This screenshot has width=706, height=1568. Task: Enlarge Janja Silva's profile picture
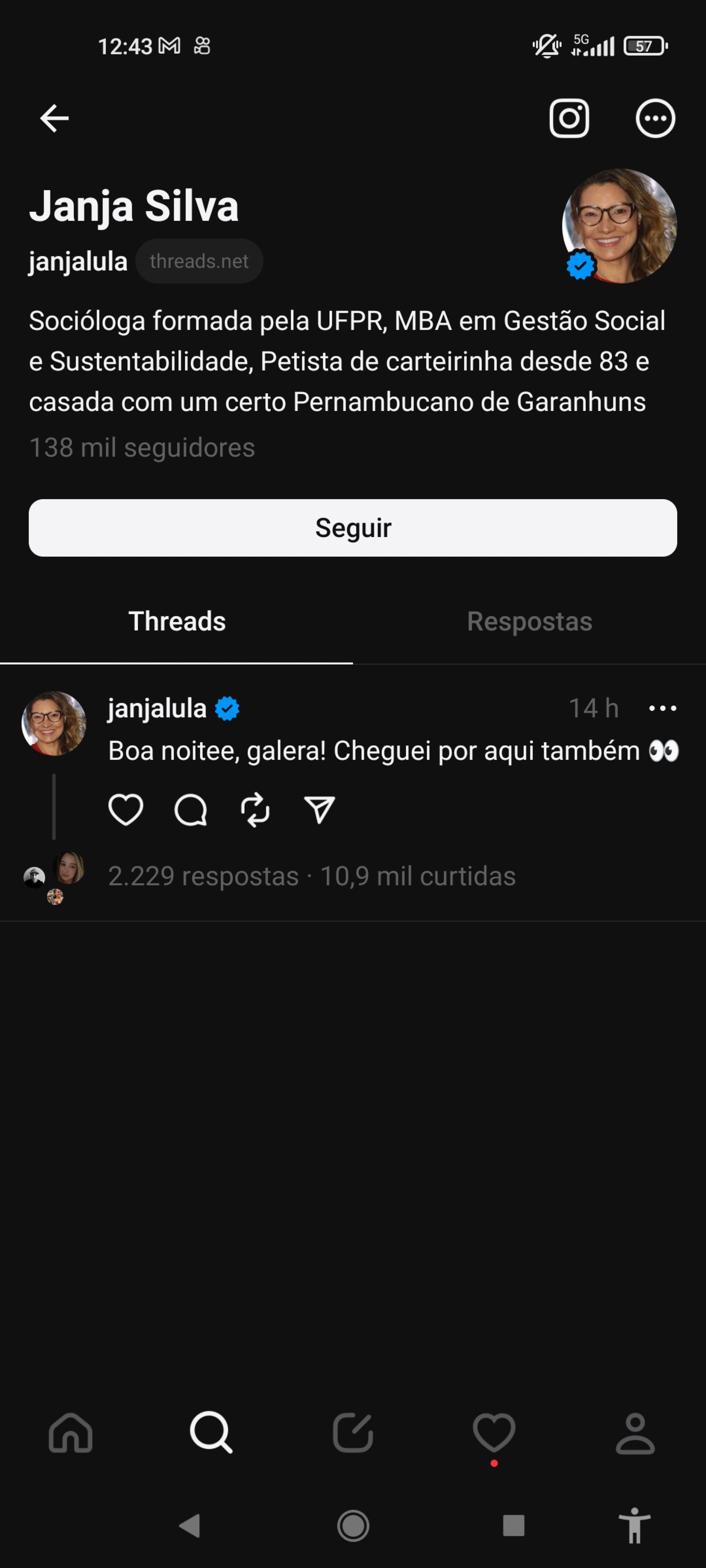[x=620, y=226]
